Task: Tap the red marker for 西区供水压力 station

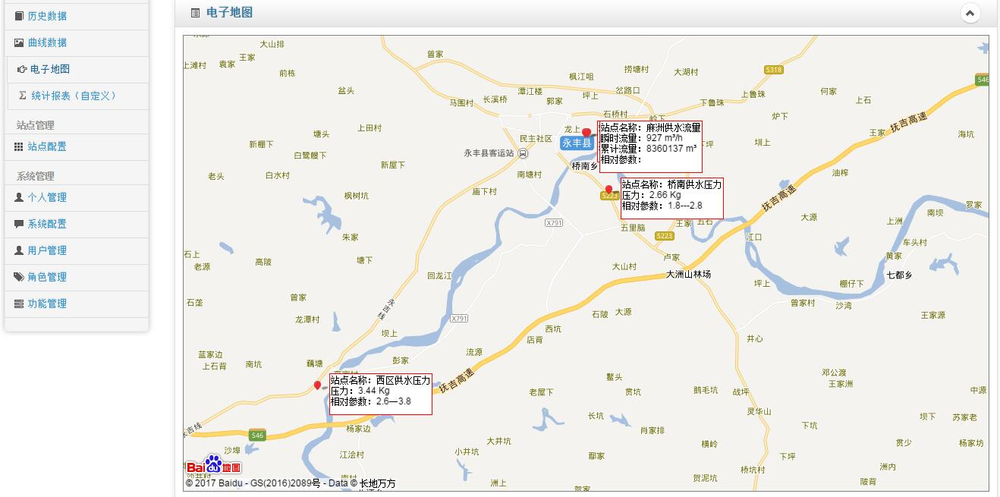Action: coord(317,385)
